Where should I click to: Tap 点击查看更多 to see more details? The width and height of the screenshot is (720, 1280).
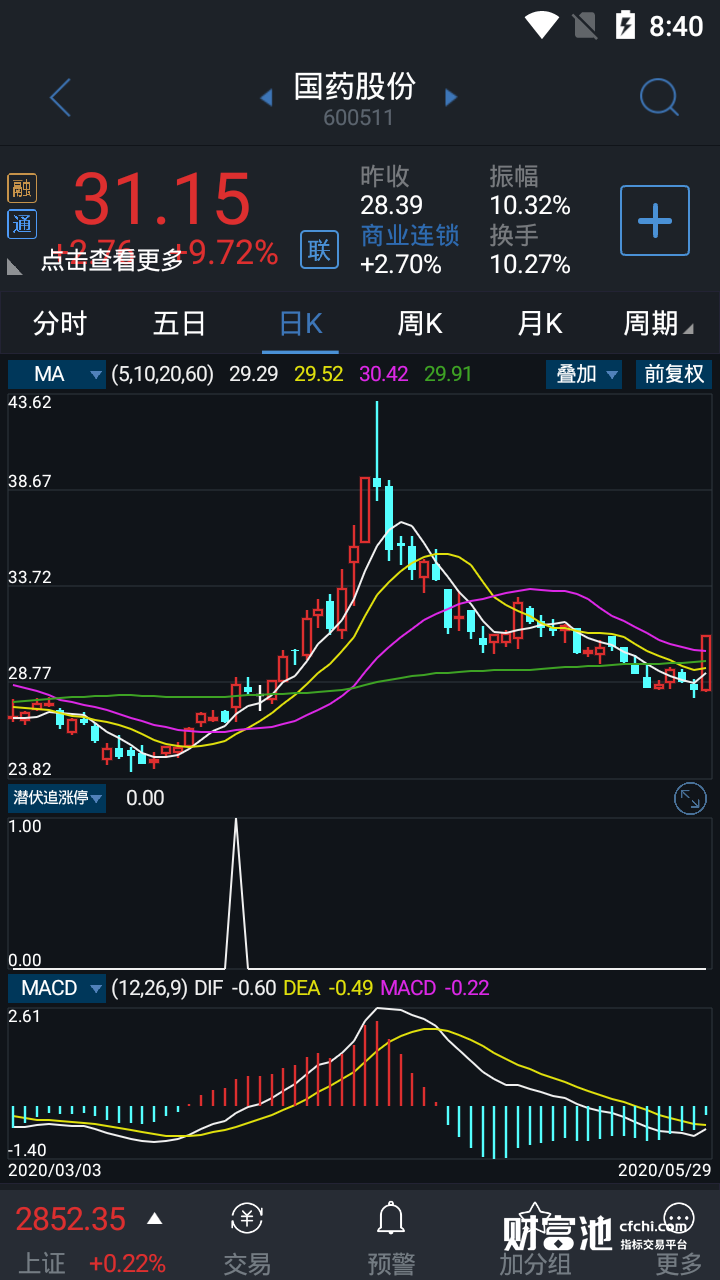click(x=112, y=260)
